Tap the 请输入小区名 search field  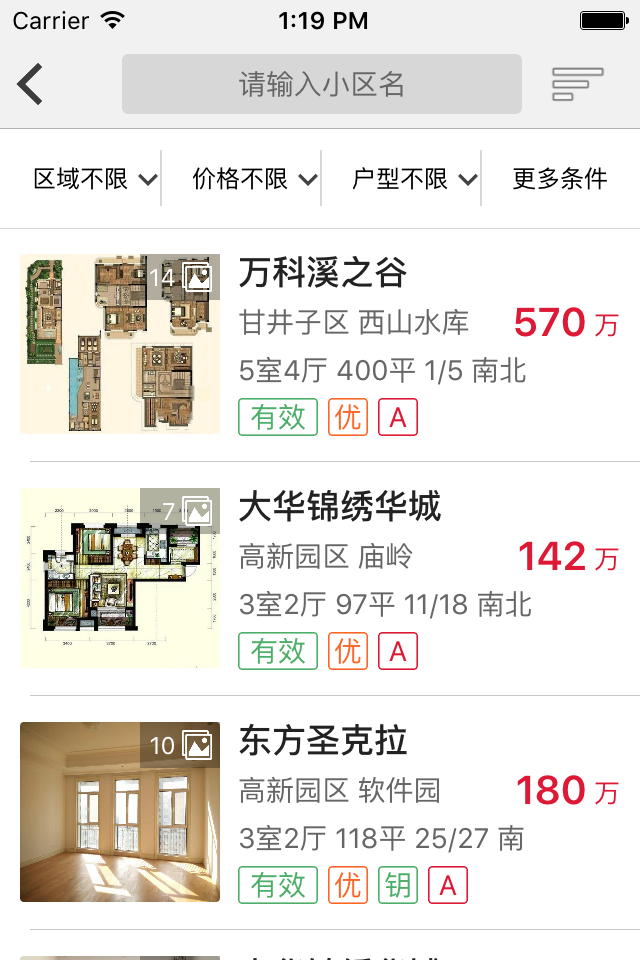click(322, 84)
